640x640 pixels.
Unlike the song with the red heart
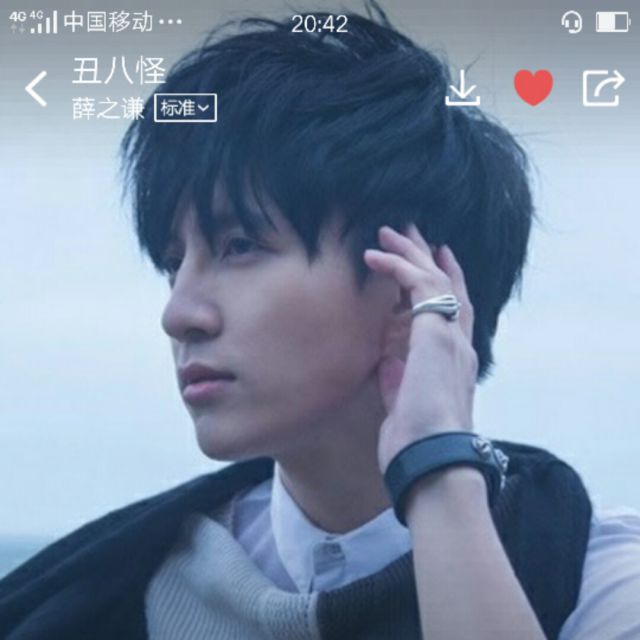[533, 88]
